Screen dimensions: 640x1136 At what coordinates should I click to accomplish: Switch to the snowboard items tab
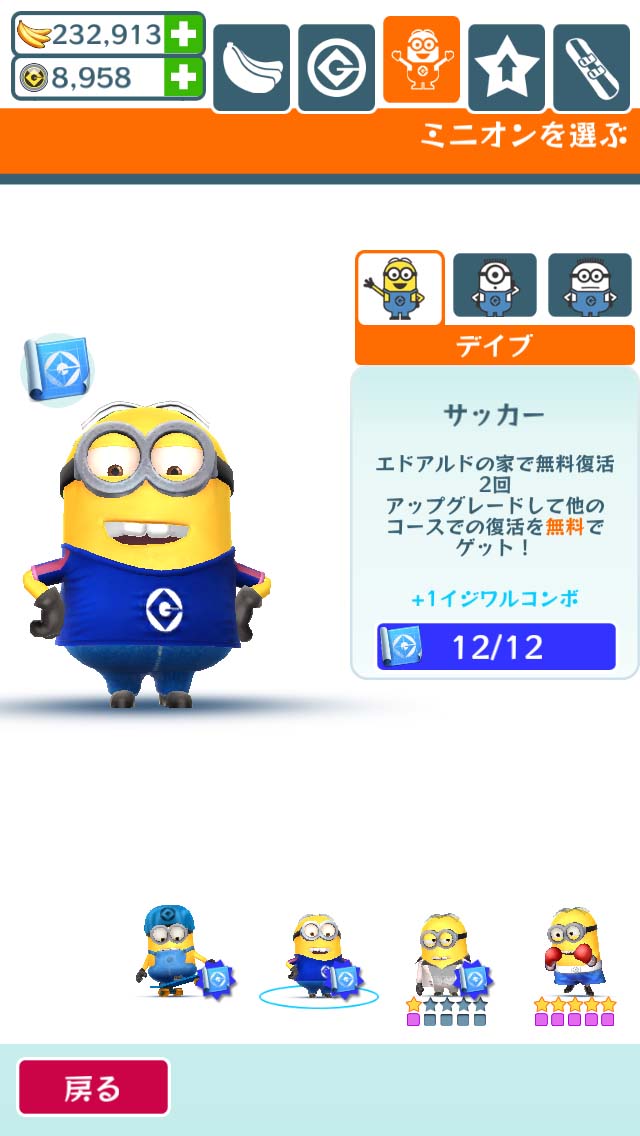(591, 67)
